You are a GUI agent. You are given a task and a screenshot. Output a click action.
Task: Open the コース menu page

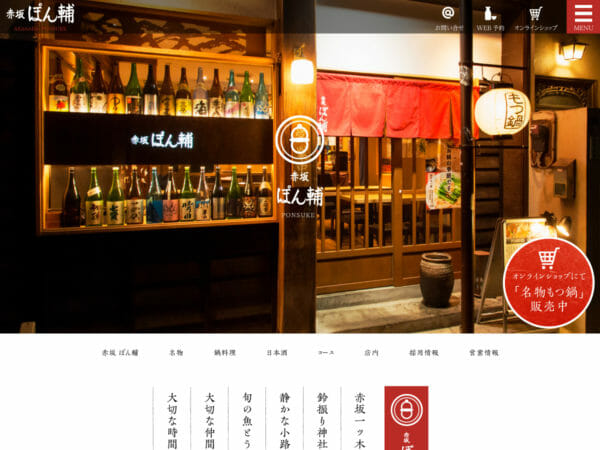(x=326, y=353)
